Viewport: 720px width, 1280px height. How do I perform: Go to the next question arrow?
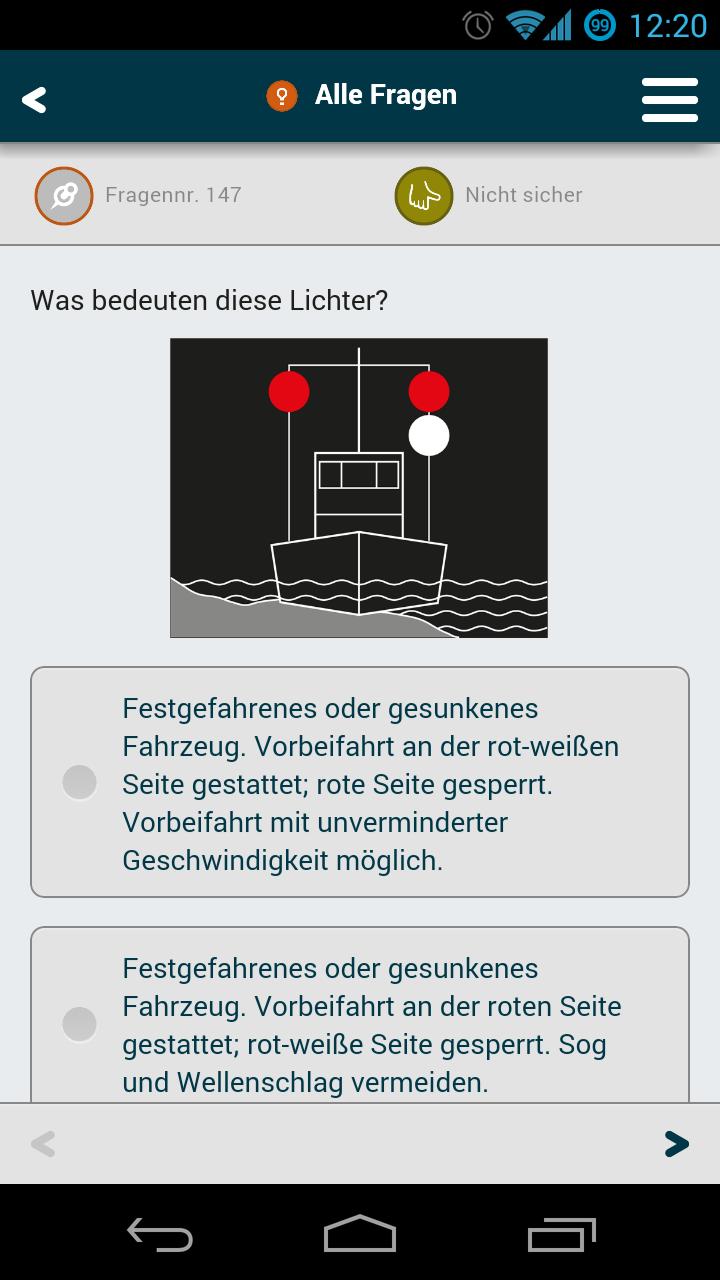676,1143
